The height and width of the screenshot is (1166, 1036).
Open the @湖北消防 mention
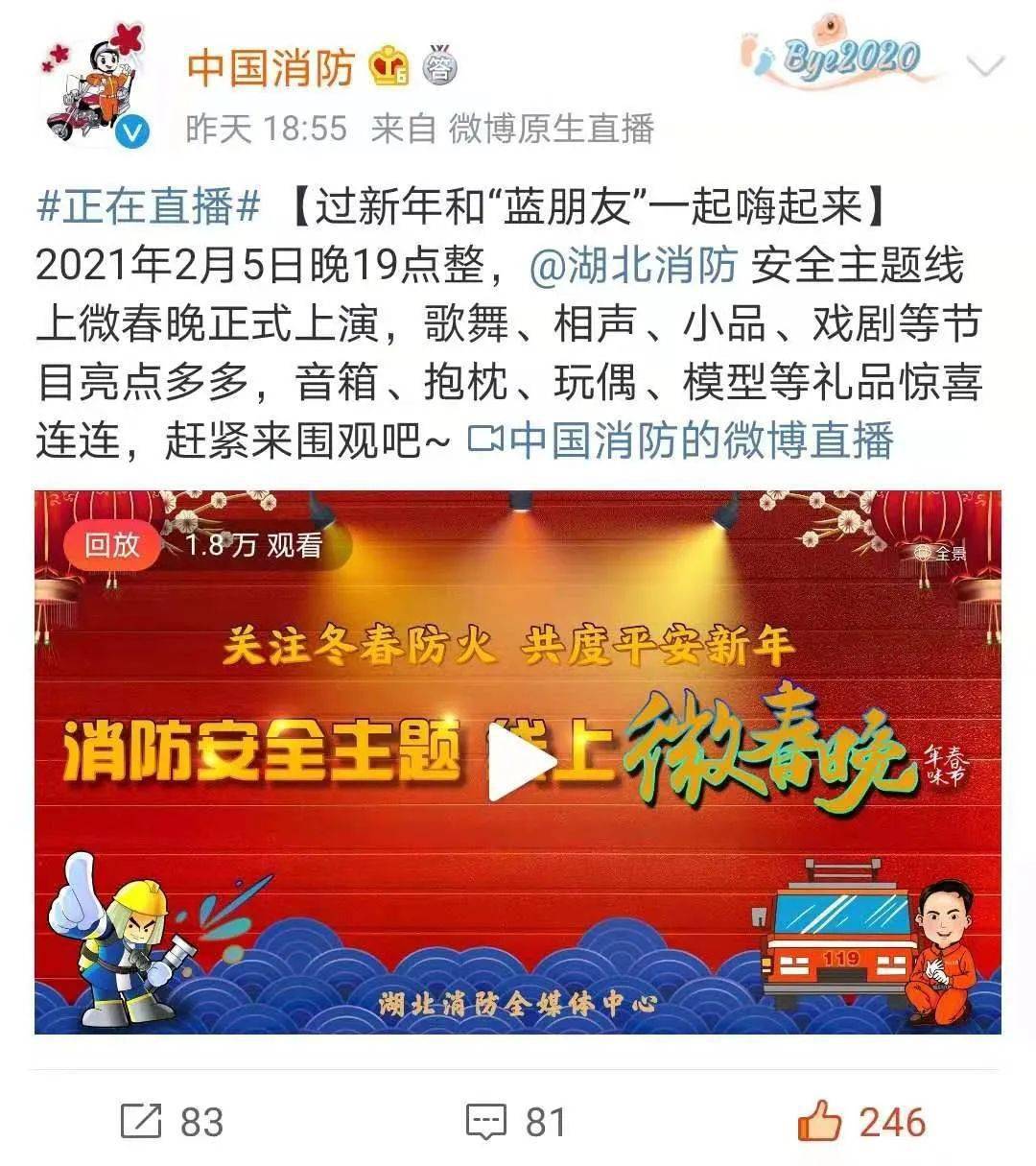(x=632, y=266)
